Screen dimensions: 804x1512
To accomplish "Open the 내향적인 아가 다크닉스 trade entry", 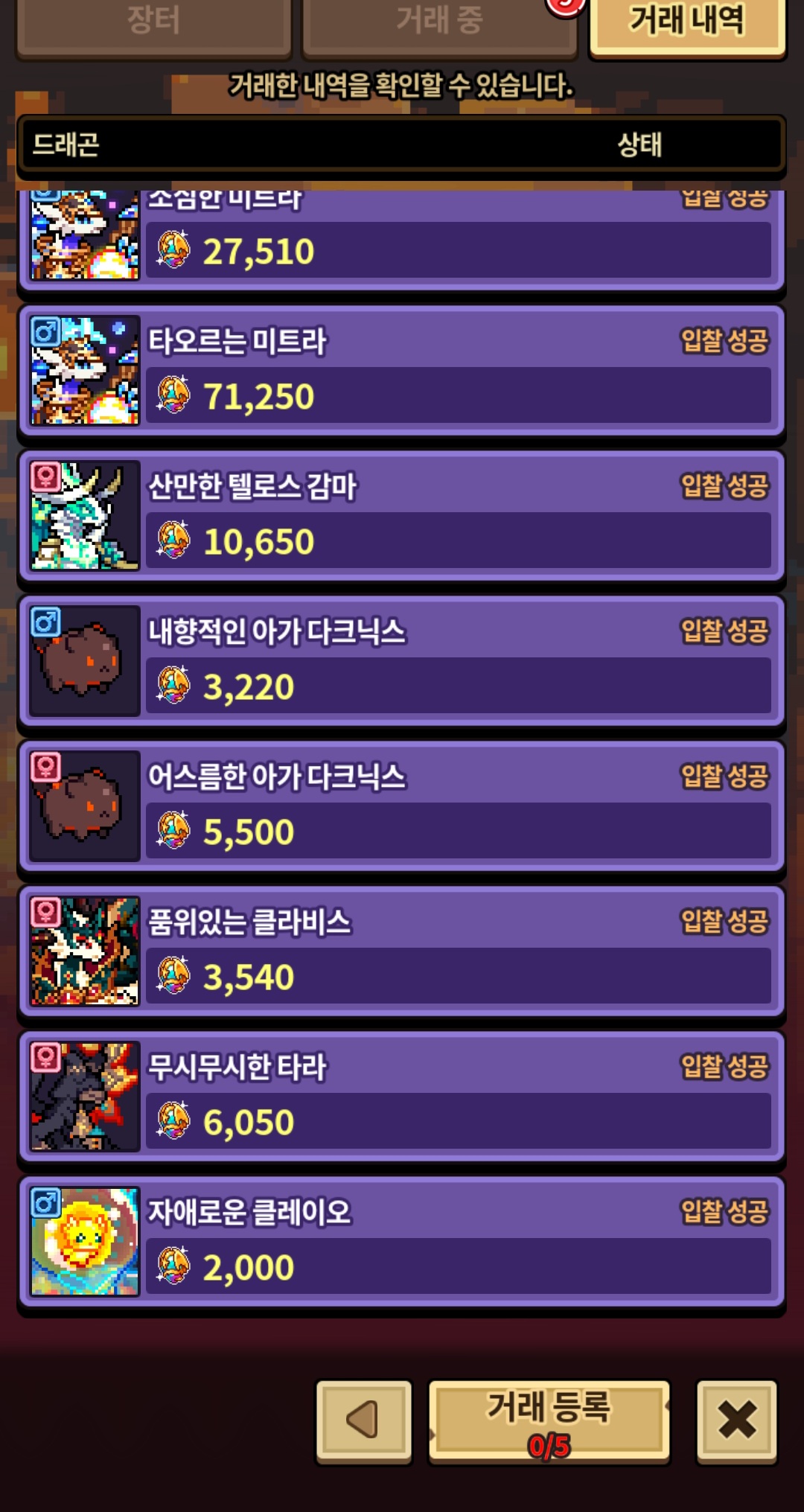I will point(402,661).
